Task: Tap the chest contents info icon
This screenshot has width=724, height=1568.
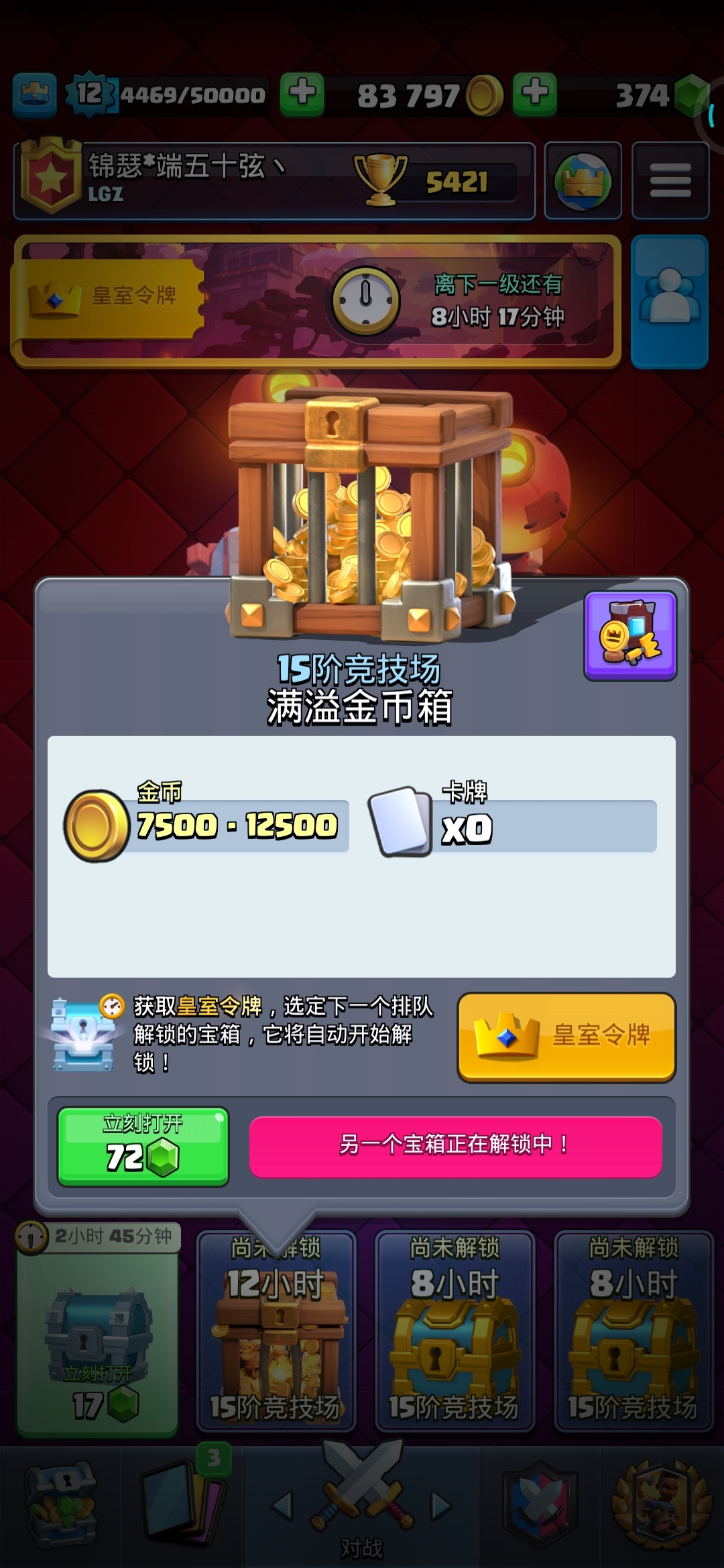Action: tap(630, 635)
